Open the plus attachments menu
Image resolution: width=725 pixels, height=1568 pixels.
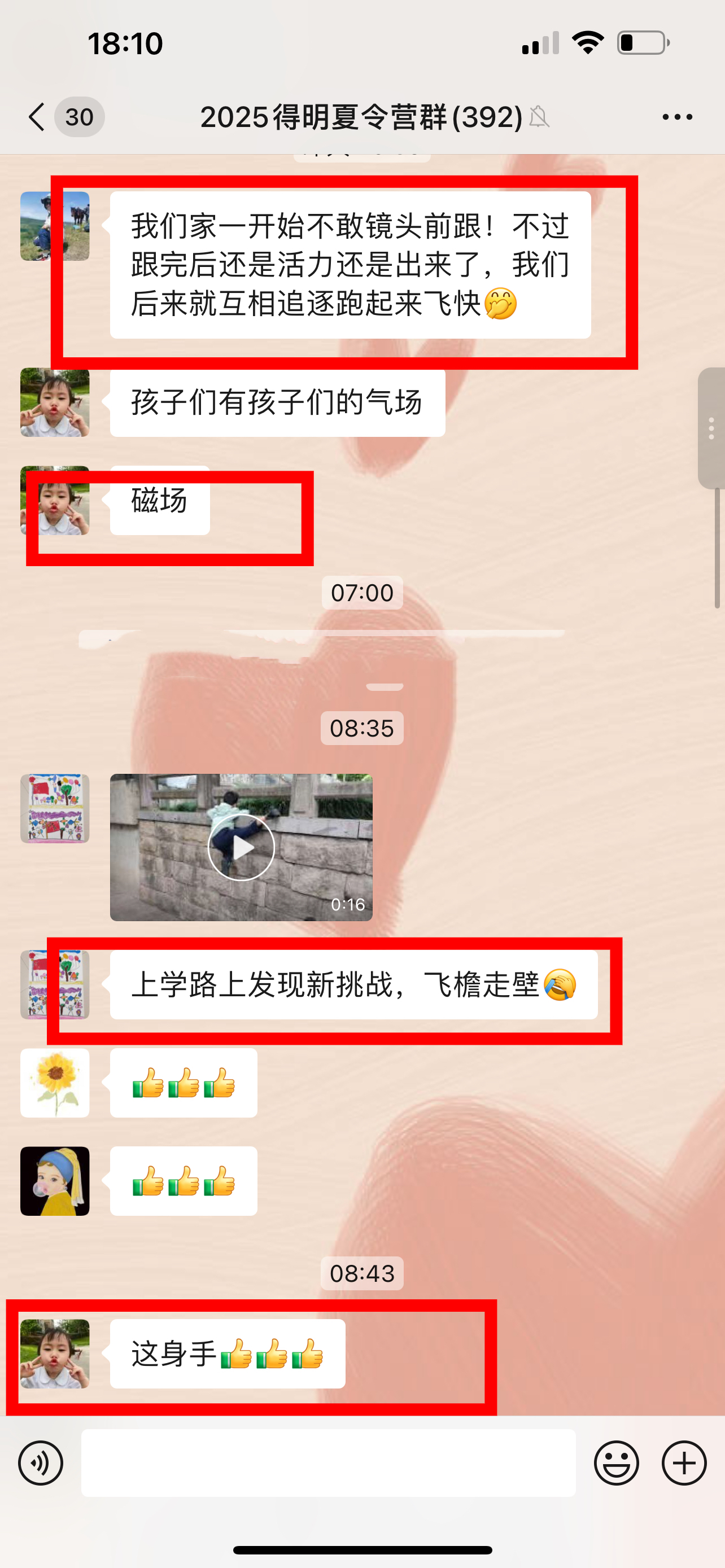click(x=684, y=1462)
